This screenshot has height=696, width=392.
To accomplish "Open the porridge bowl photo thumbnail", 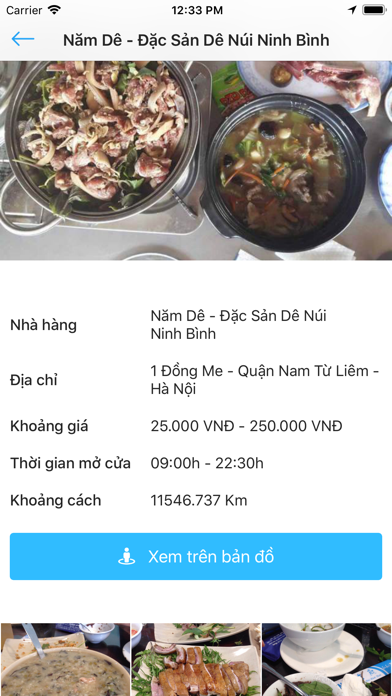I will pyautogui.click(x=65, y=660).
